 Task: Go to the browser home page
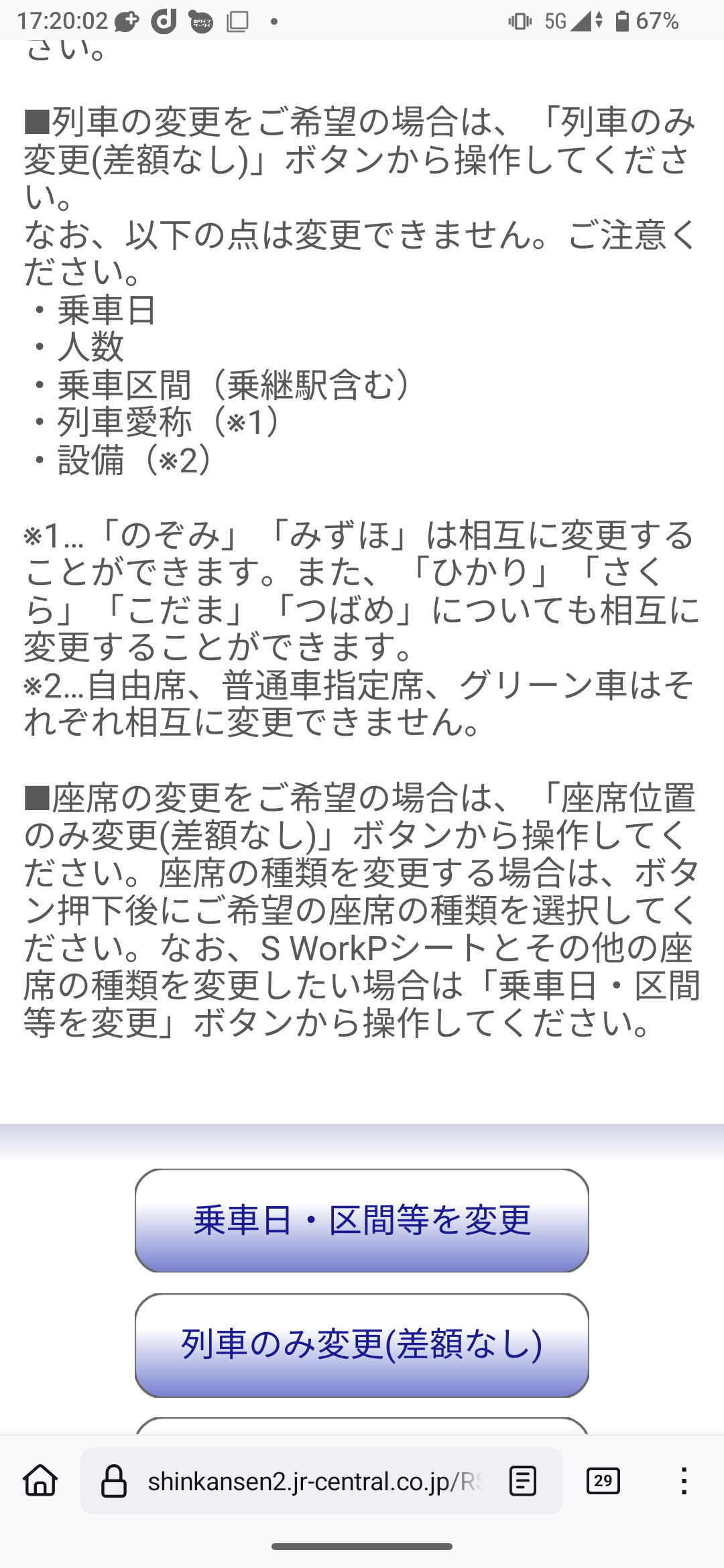click(x=41, y=1480)
